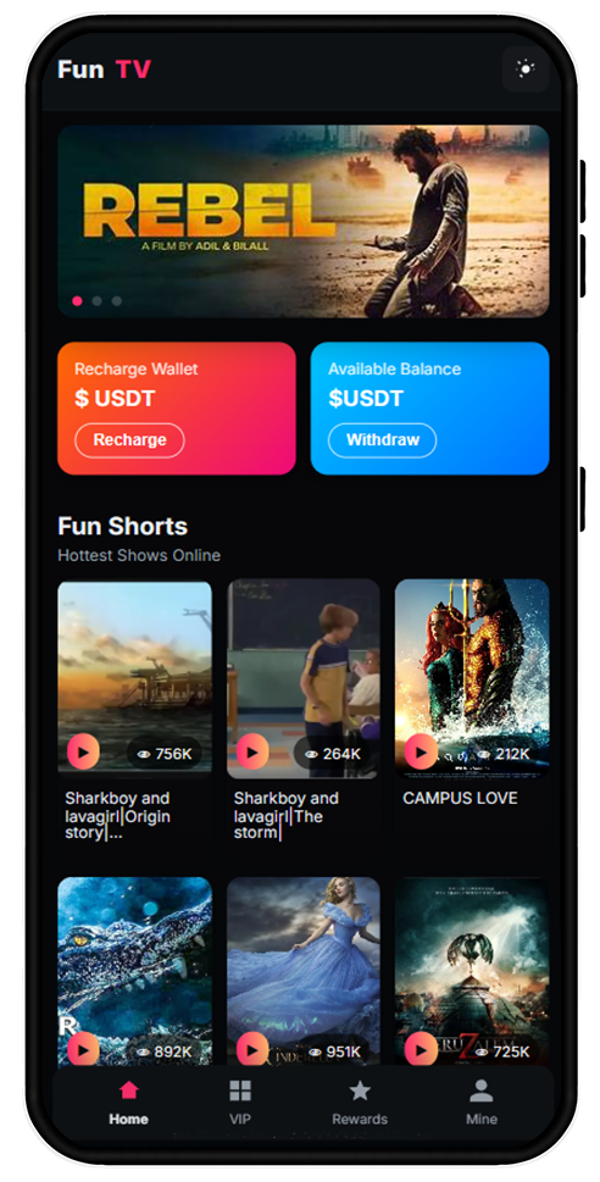Tap the Recharge button
This screenshot has height=1182, width=600.
pyautogui.click(x=130, y=440)
